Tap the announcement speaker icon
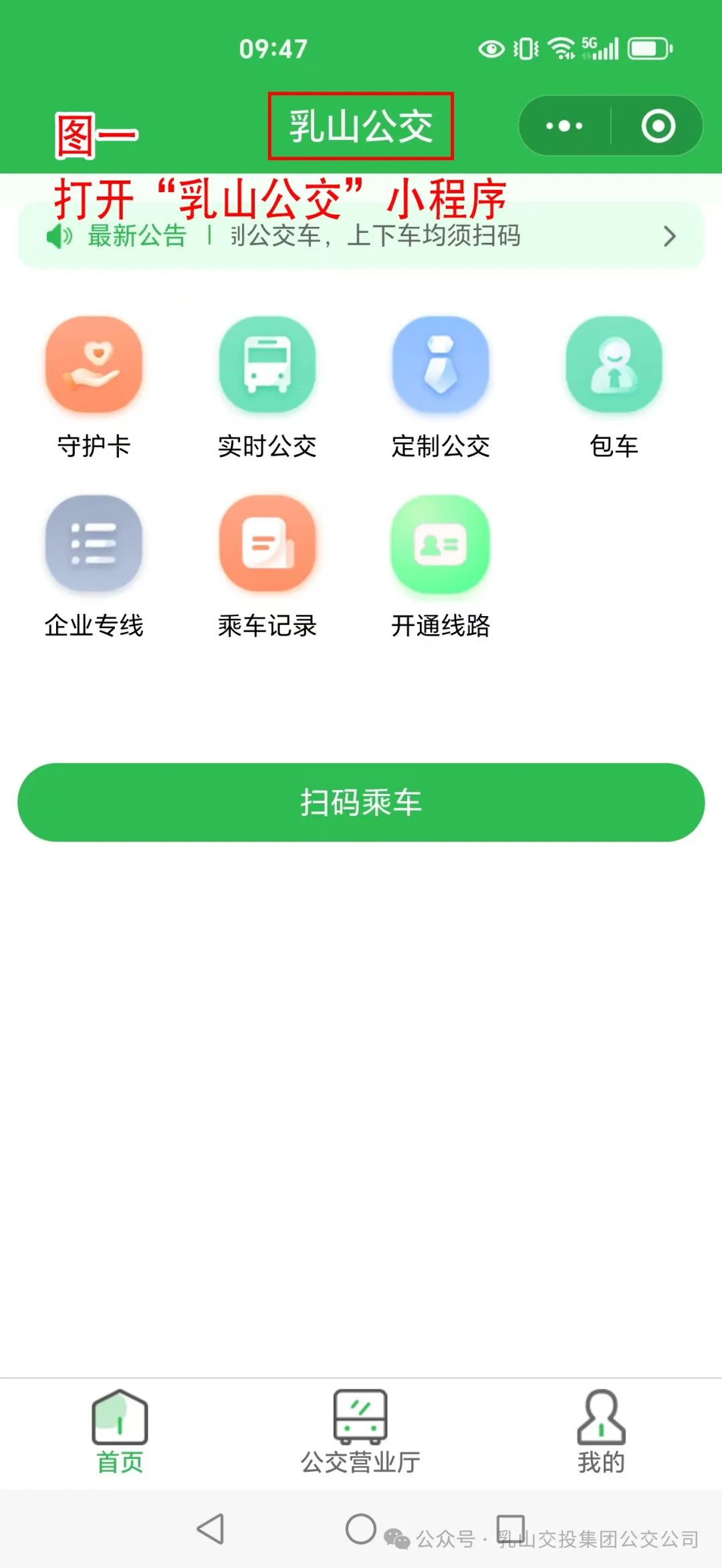Image resolution: width=722 pixels, height=1568 pixels. (59, 235)
